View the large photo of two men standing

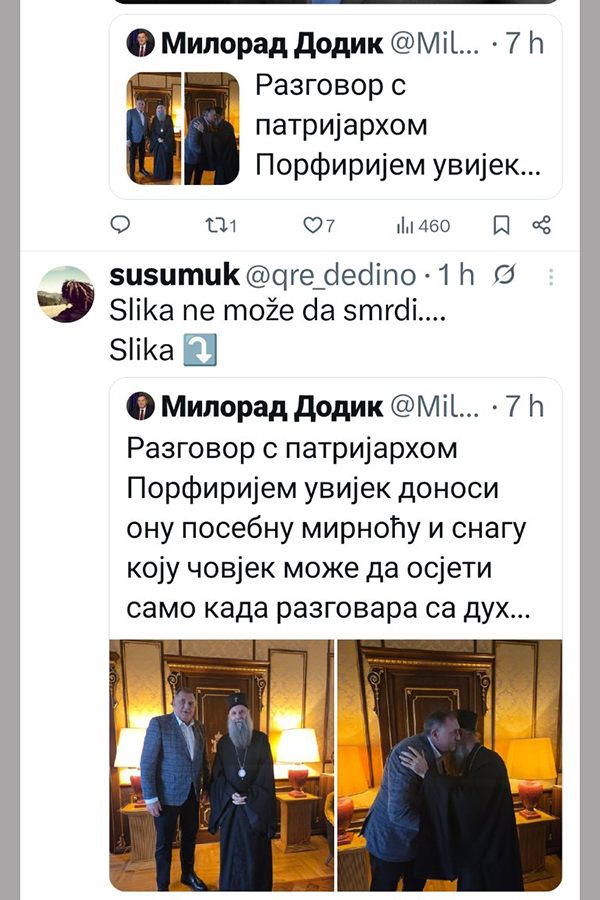[221, 764]
